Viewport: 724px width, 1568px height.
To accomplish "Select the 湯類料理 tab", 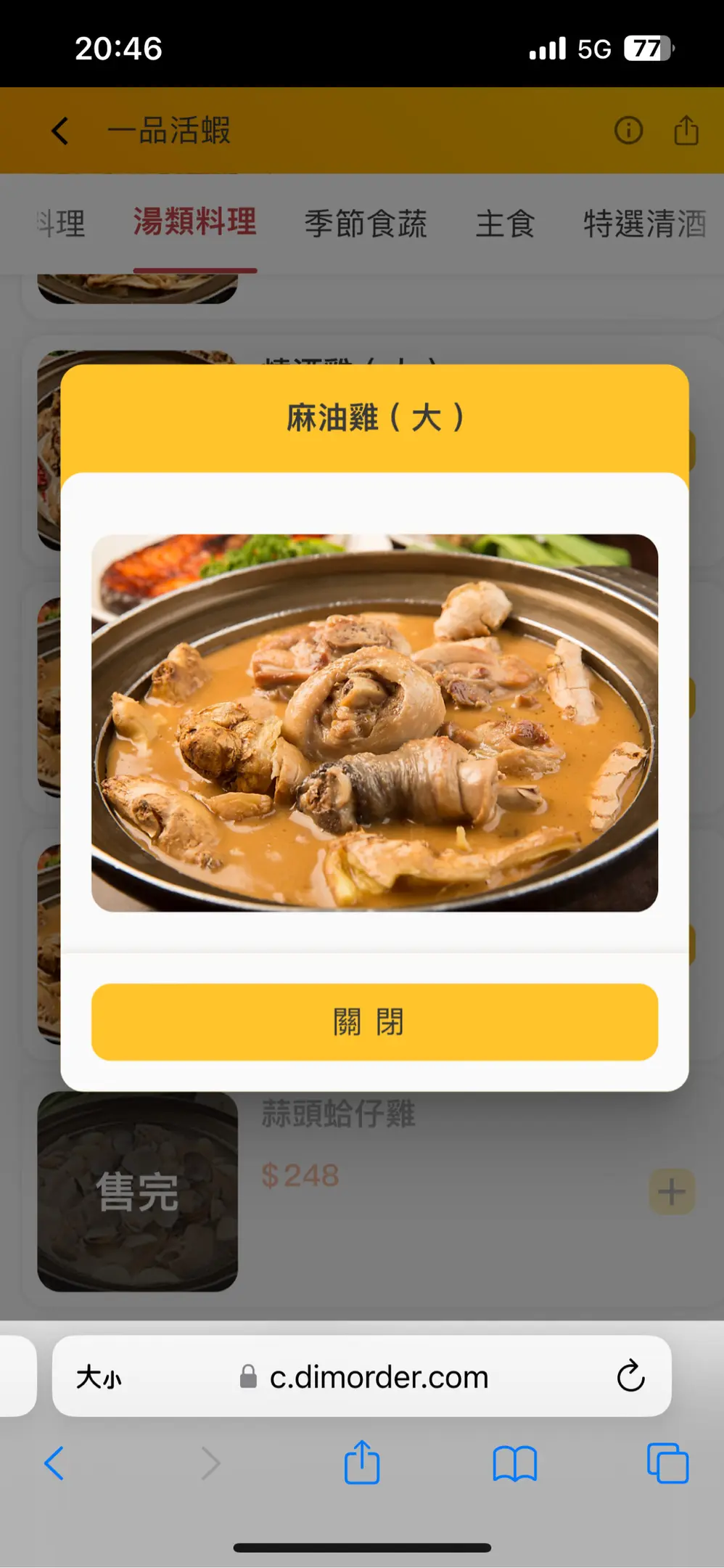I will point(194,222).
